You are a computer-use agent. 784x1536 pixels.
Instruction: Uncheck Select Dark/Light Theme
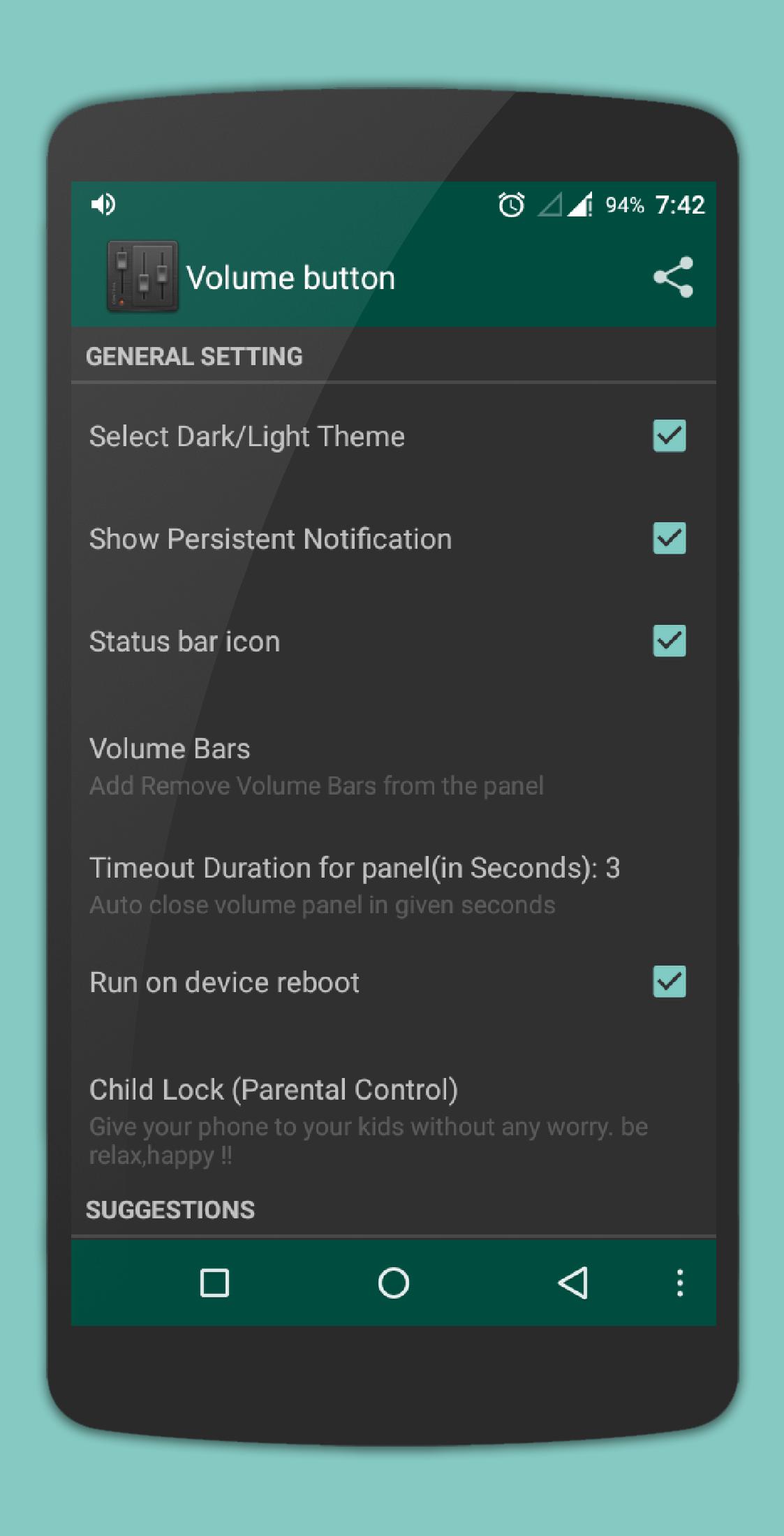669,436
